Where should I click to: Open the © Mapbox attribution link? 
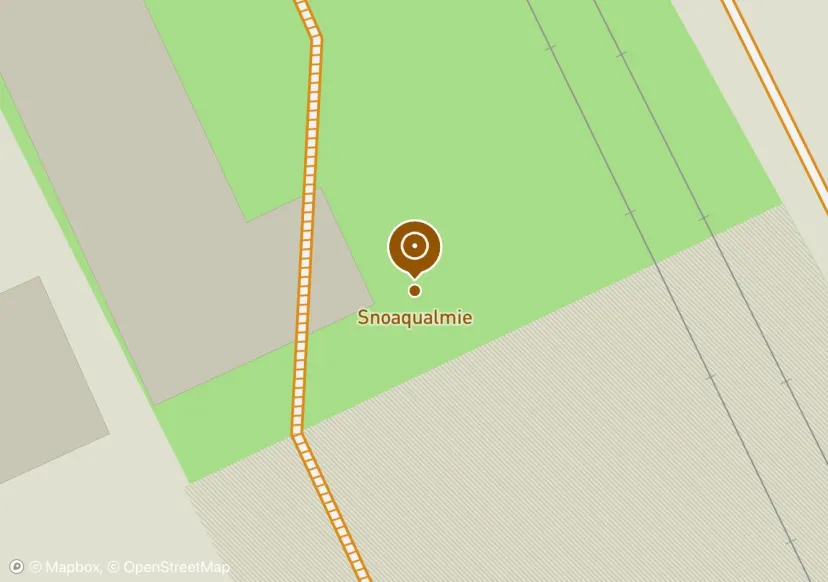pos(64,567)
